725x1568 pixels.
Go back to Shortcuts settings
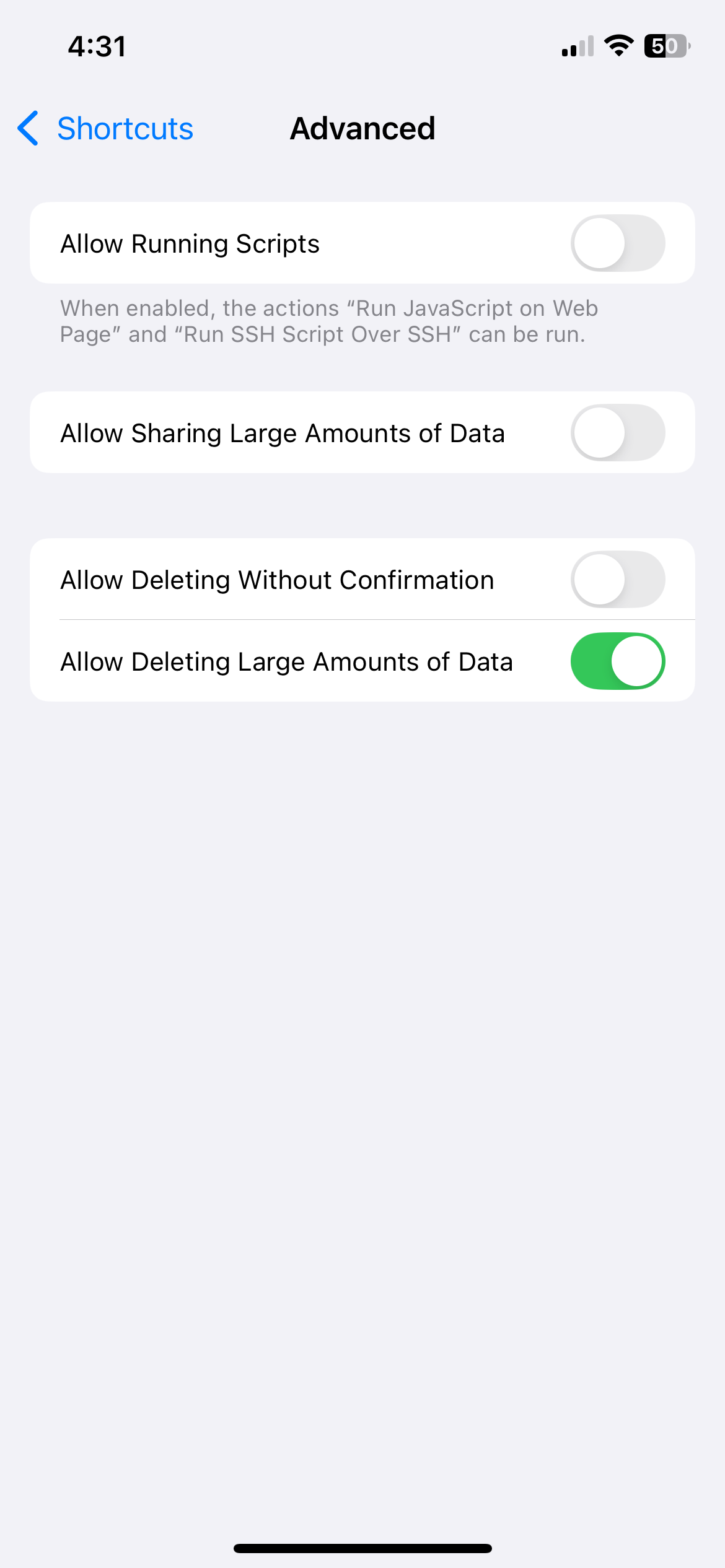(x=105, y=129)
